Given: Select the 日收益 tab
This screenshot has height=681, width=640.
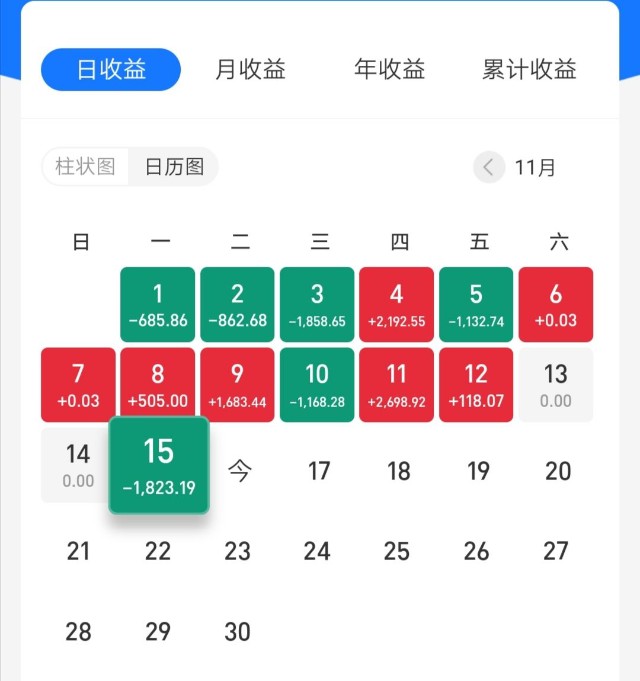Looking at the screenshot, I should (x=111, y=70).
